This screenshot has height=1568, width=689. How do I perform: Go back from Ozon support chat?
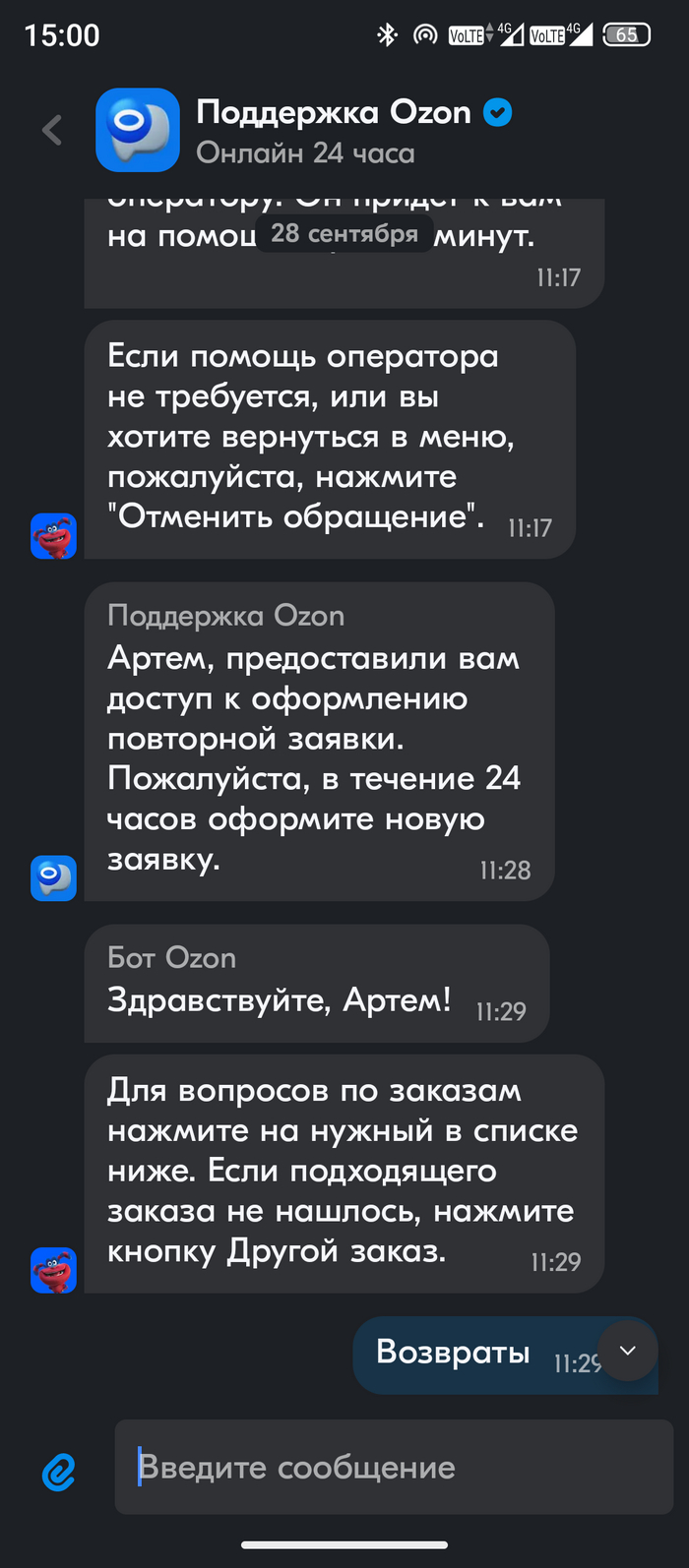(x=52, y=130)
